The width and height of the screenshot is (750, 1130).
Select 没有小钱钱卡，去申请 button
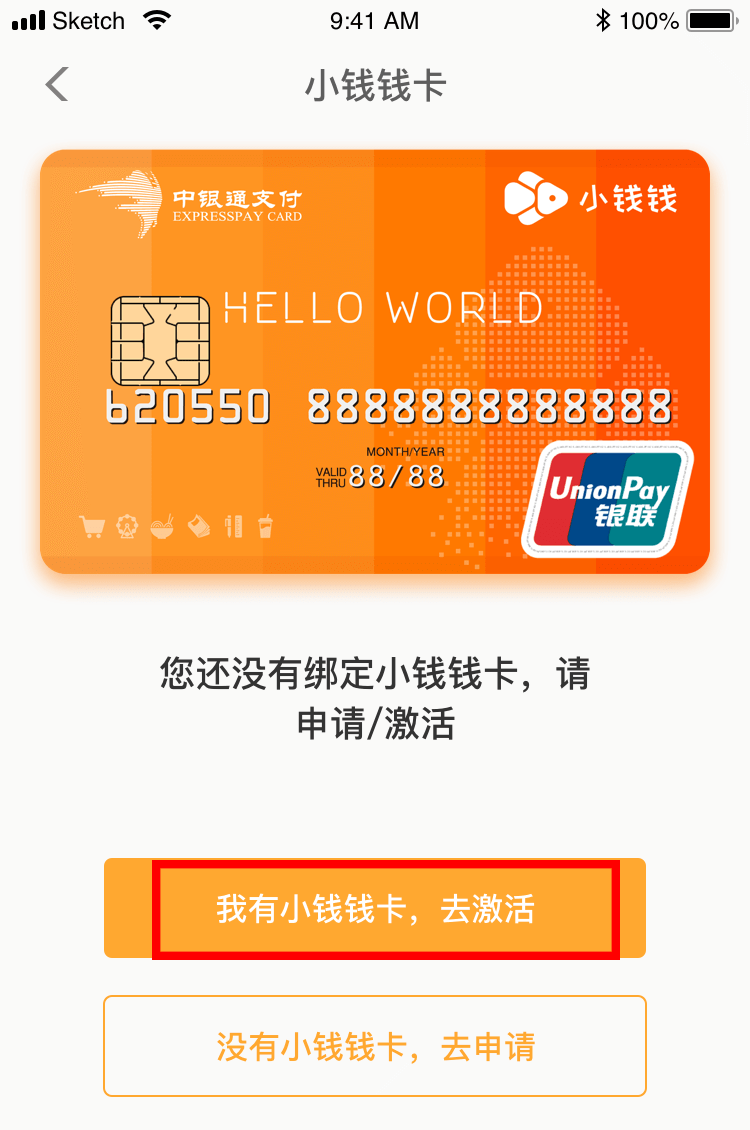coord(375,1046)
